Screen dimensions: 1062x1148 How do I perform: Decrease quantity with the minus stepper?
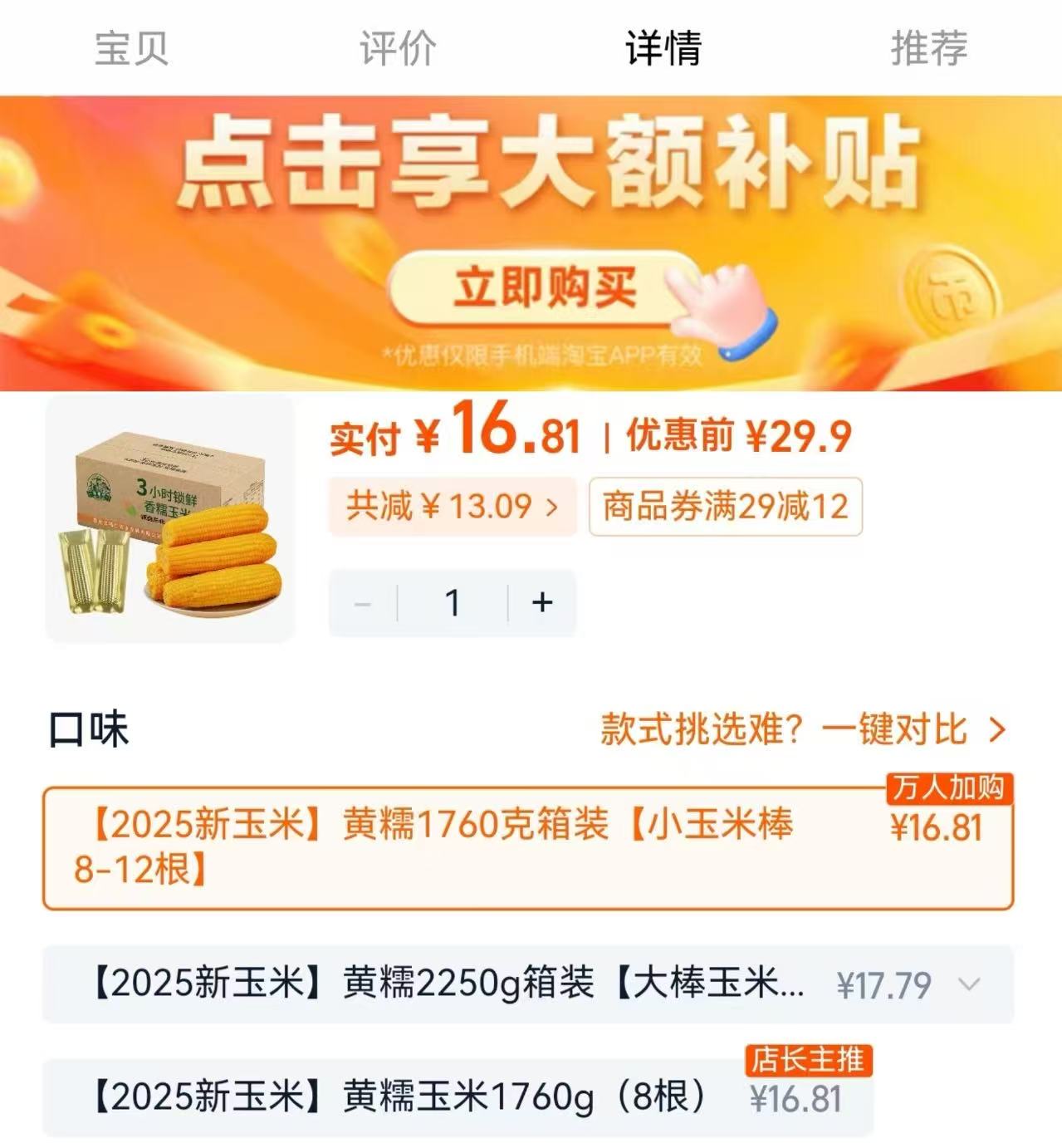click(x=361, y=604)
